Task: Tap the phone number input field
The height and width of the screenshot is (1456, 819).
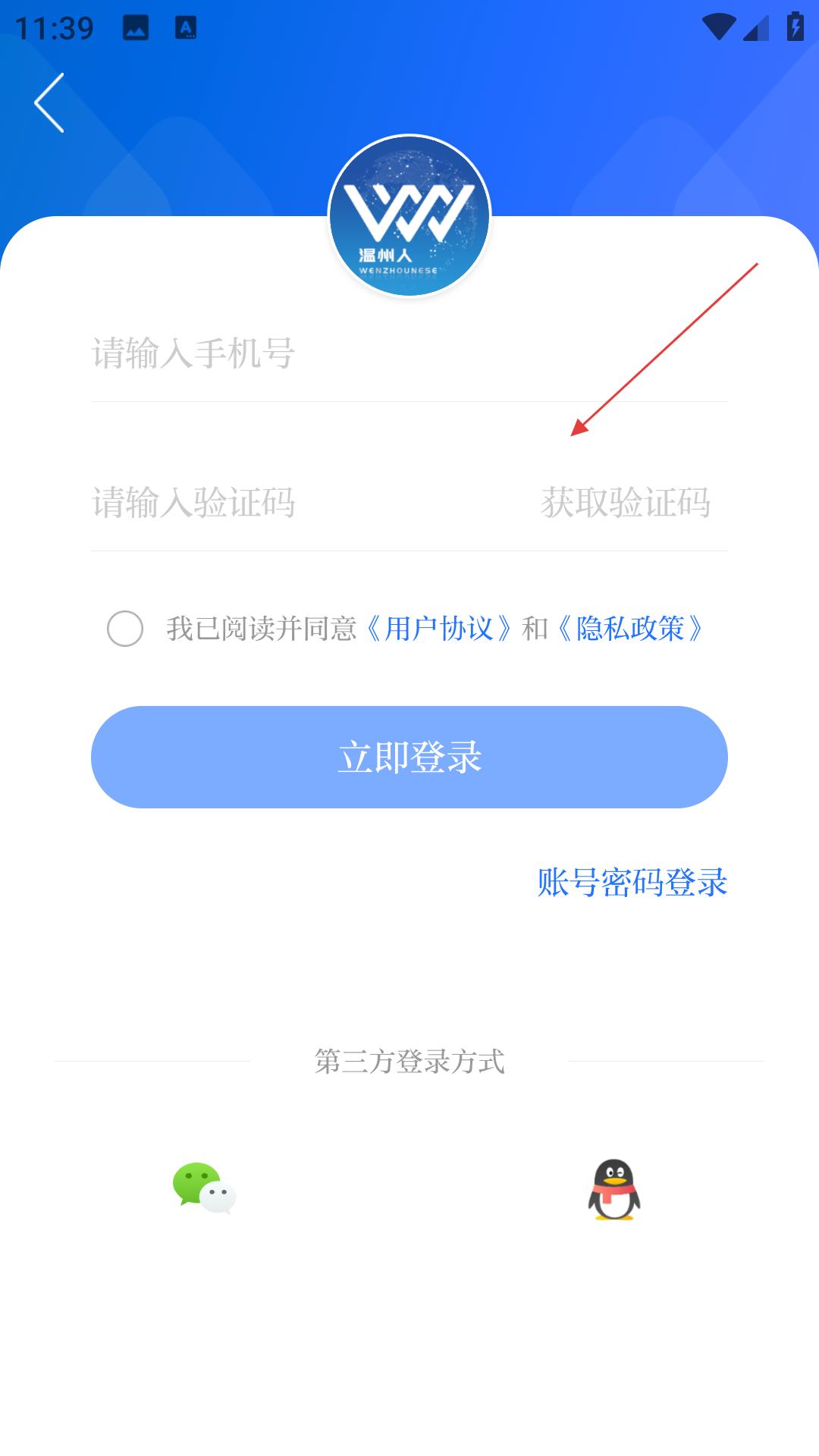Action: coord(409,353)
